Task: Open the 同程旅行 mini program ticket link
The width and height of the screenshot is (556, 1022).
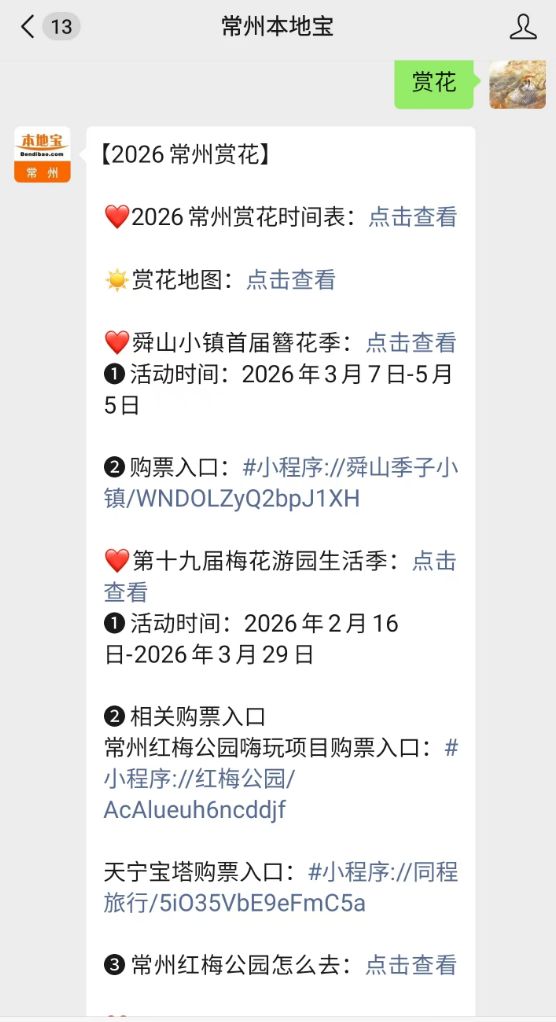Action: point(281,887)
